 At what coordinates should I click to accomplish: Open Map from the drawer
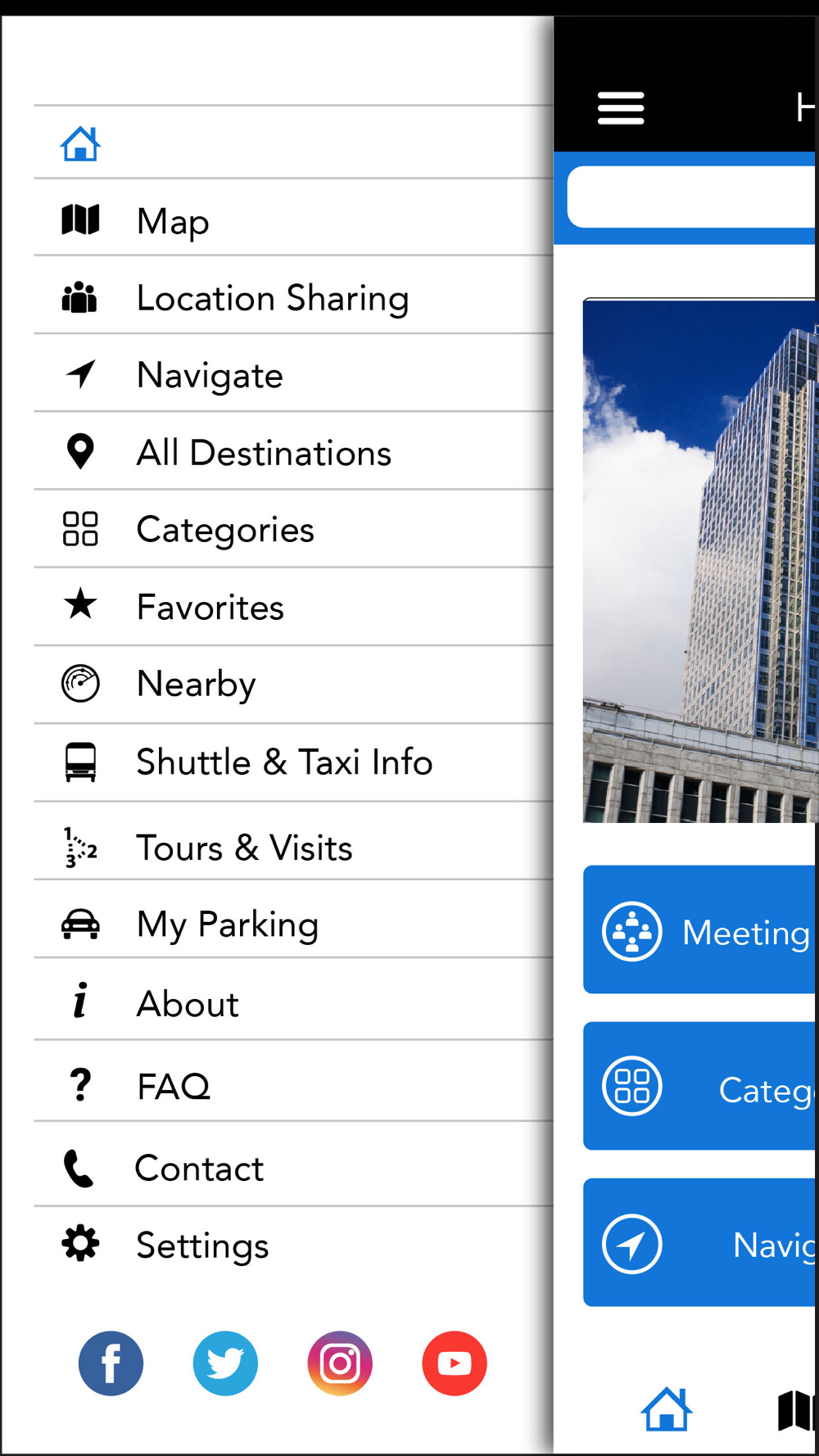293,218
